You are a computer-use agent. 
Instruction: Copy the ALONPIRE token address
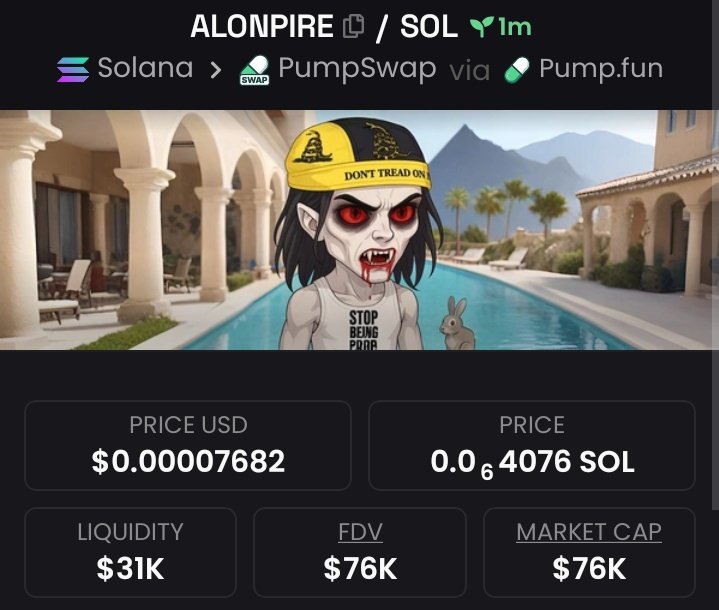tap(353, 27)
